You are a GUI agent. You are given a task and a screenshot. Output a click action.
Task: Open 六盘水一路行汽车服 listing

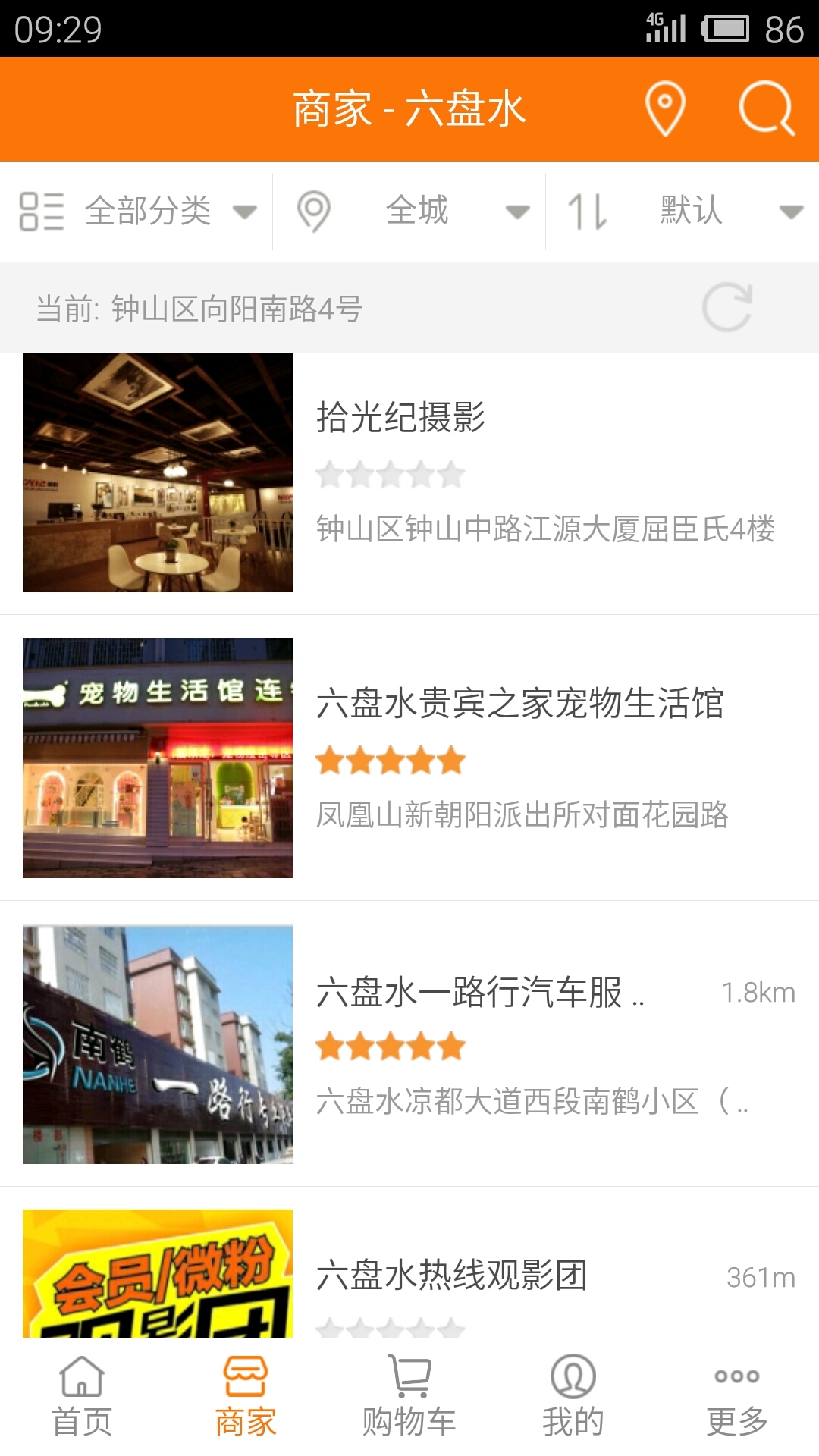point(409,1044)
